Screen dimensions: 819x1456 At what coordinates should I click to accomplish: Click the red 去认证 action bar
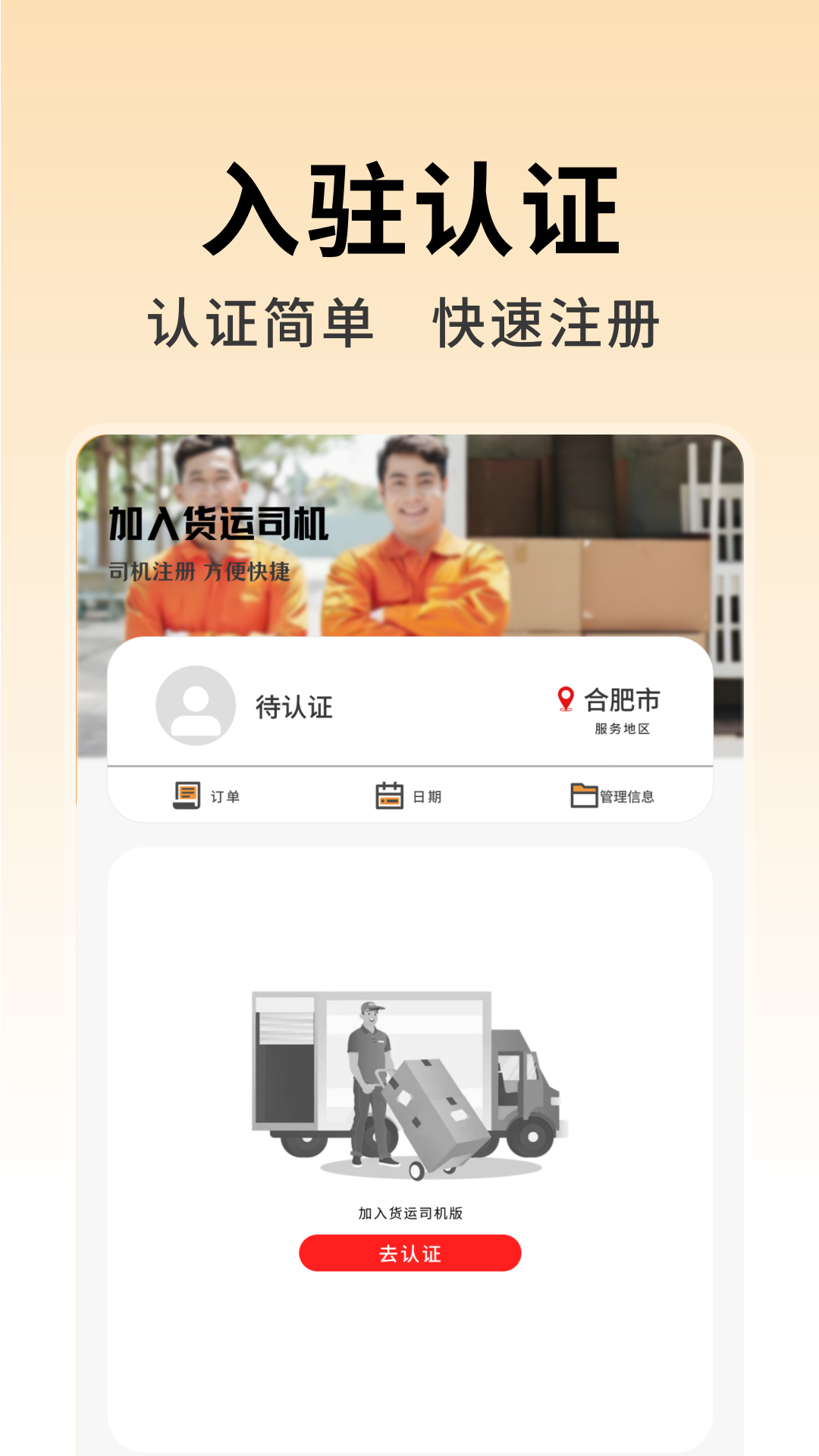tap(410, 1252)
